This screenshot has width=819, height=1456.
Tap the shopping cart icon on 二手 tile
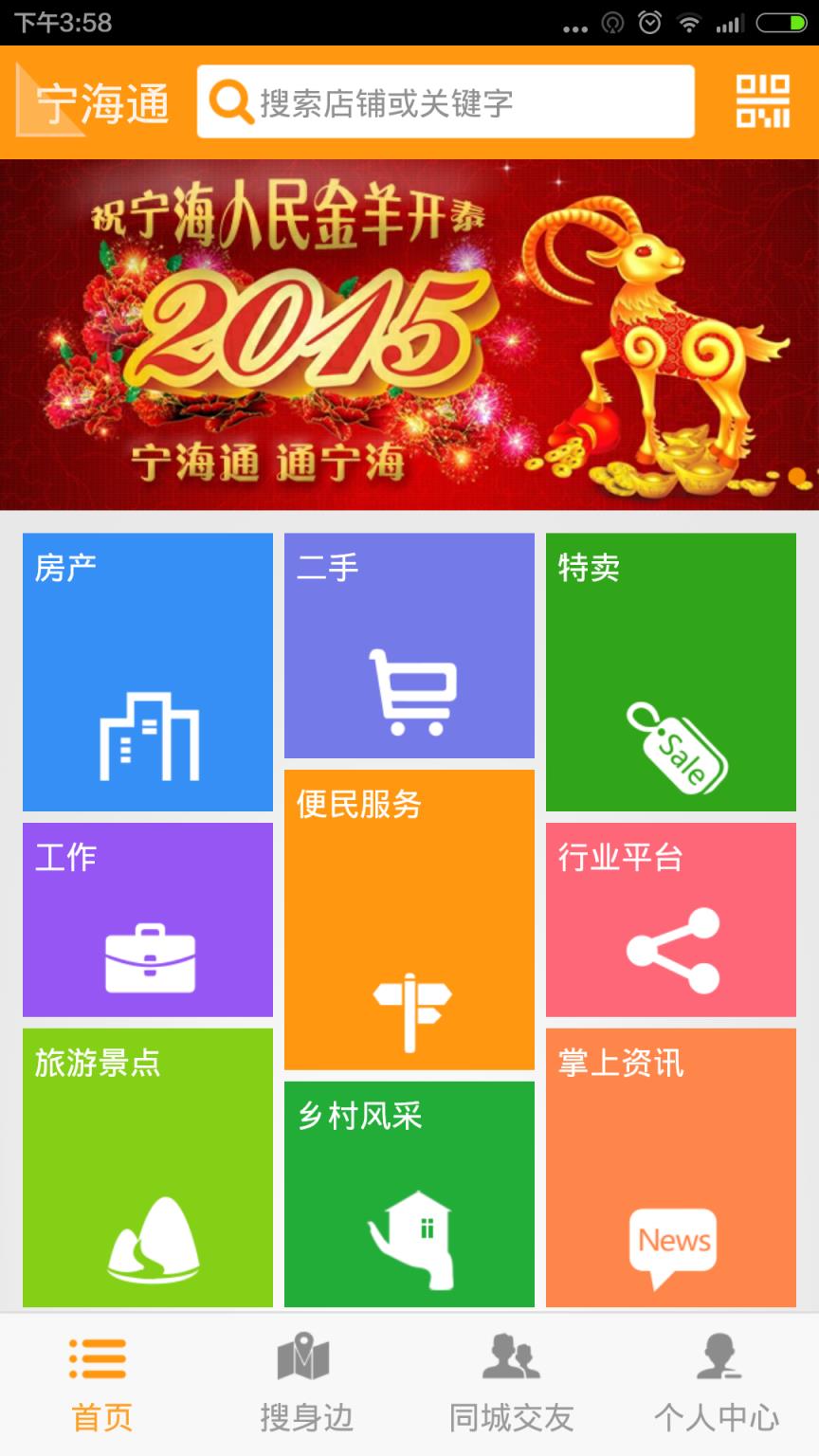[409, 692]
